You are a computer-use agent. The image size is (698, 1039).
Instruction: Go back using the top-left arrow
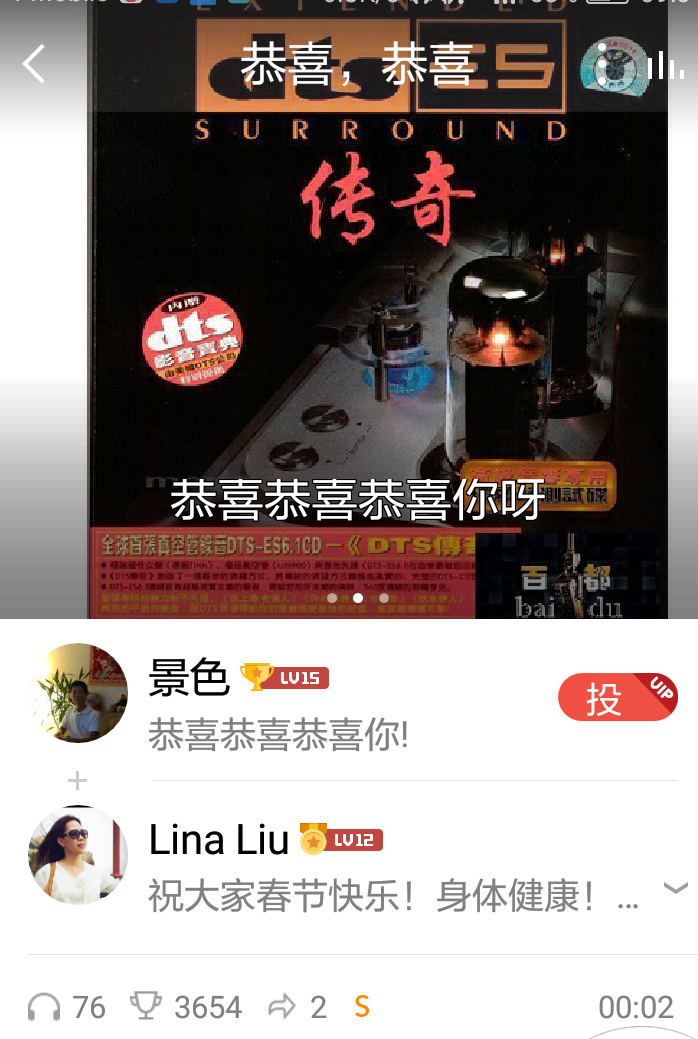[34, 64]
